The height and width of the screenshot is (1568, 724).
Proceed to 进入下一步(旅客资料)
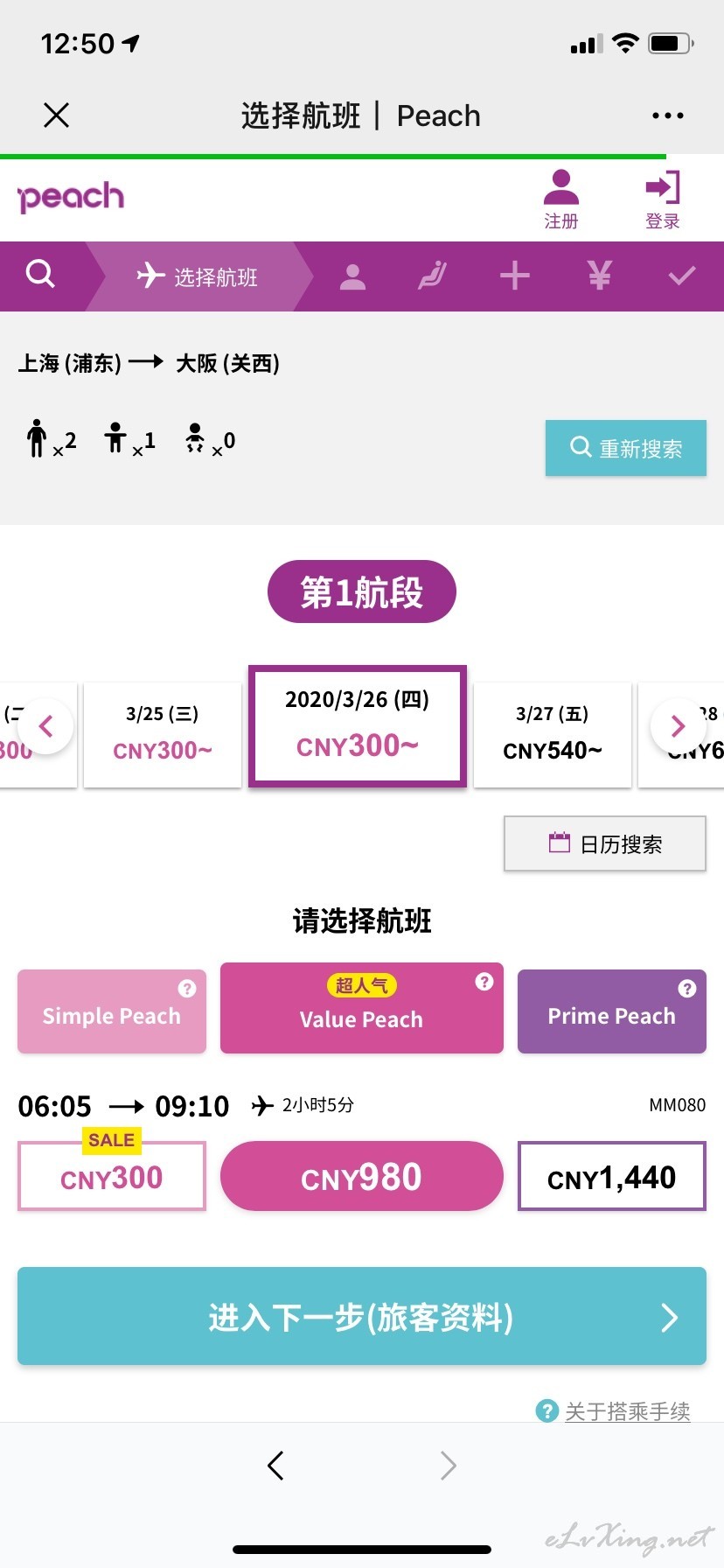pyautogui.click(x=362, y=1316)
